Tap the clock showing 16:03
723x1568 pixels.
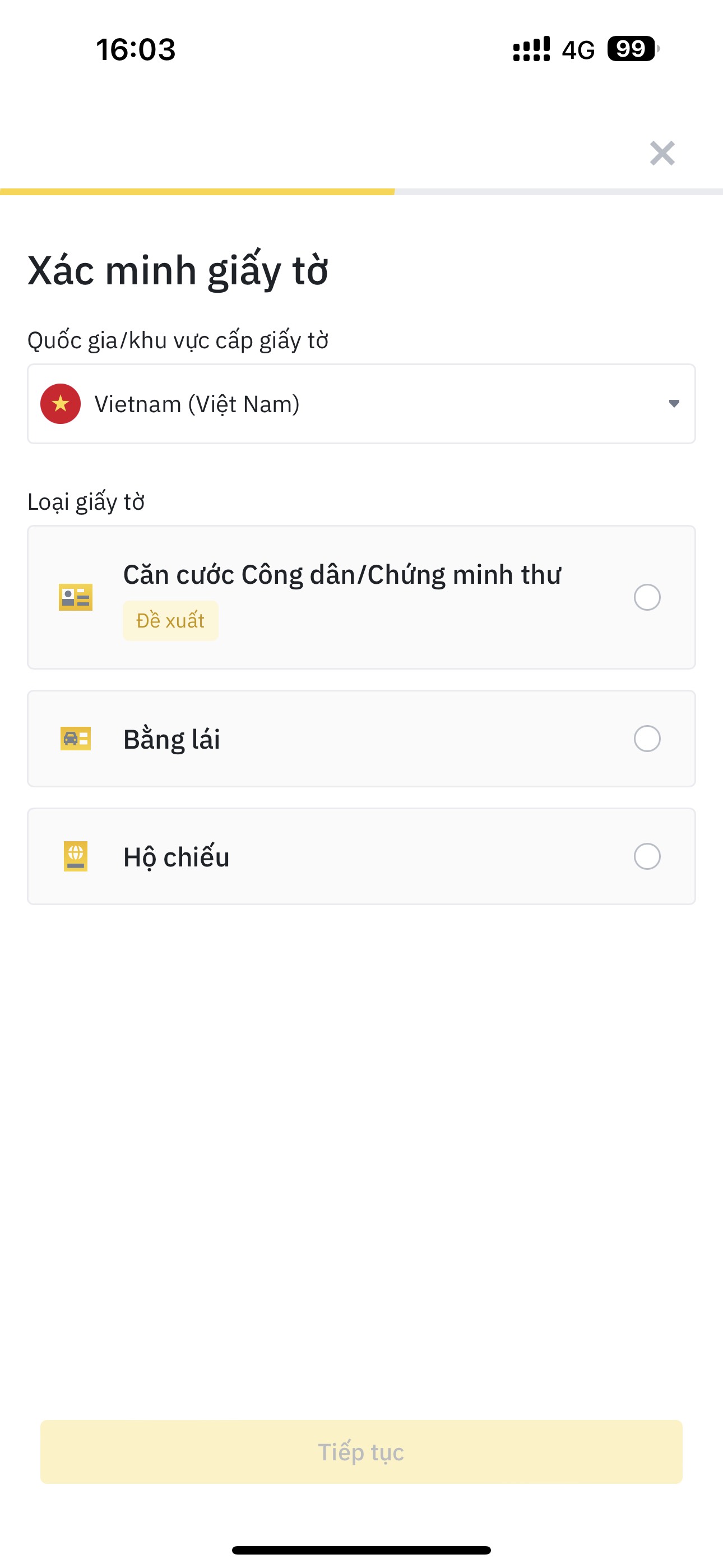tap(136, 50)
